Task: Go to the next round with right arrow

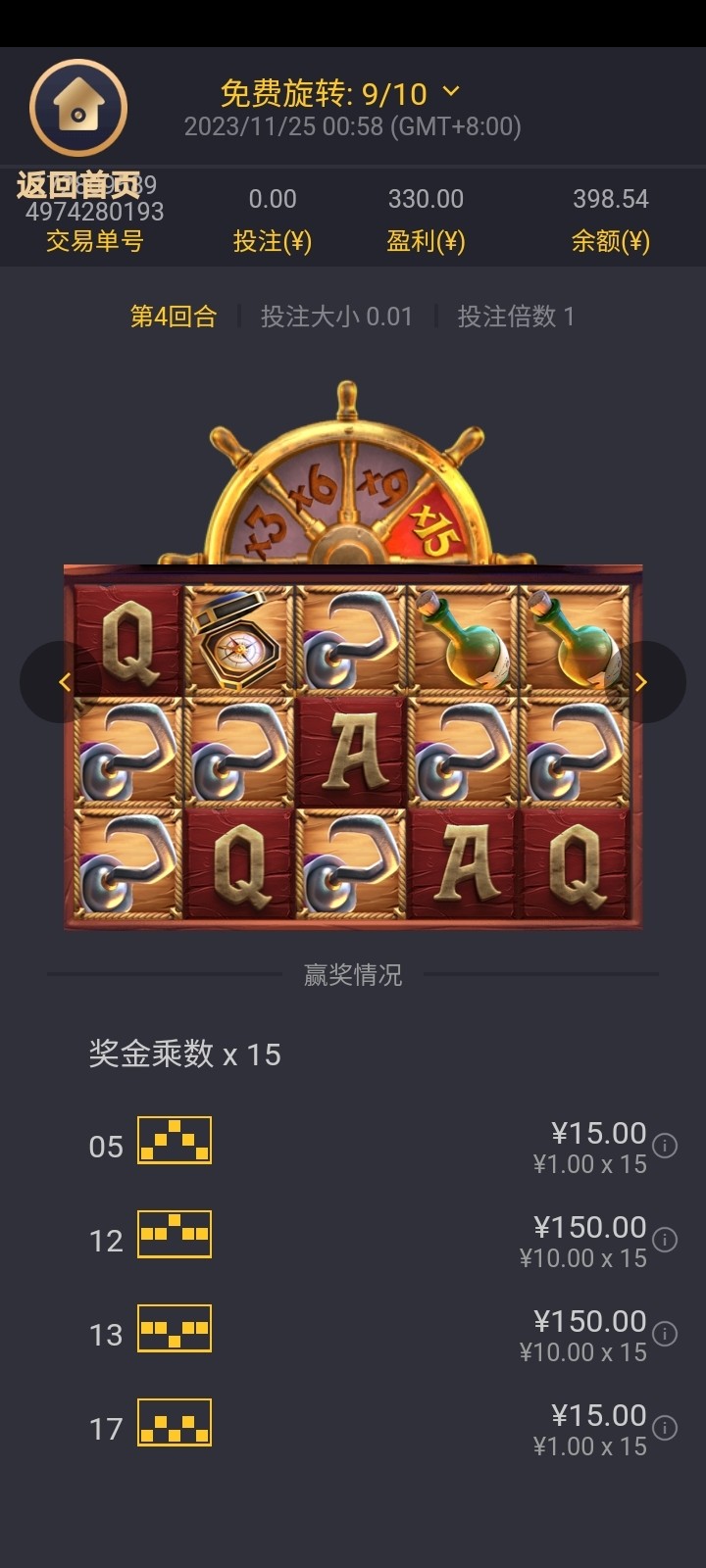Action: [641, 682]
